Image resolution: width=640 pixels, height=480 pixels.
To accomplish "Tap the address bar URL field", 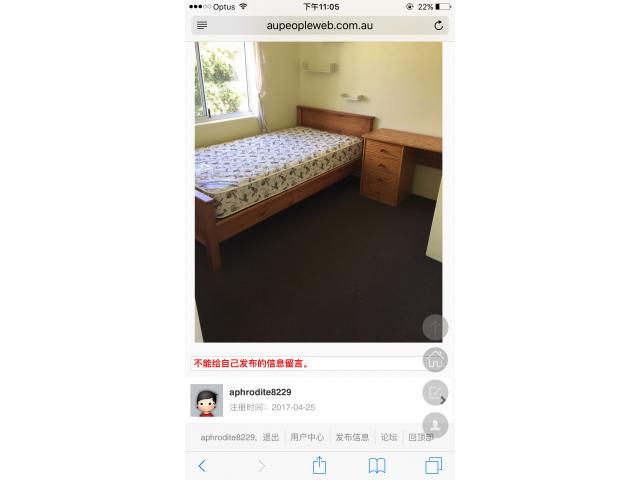I will [x=320, y=25].
